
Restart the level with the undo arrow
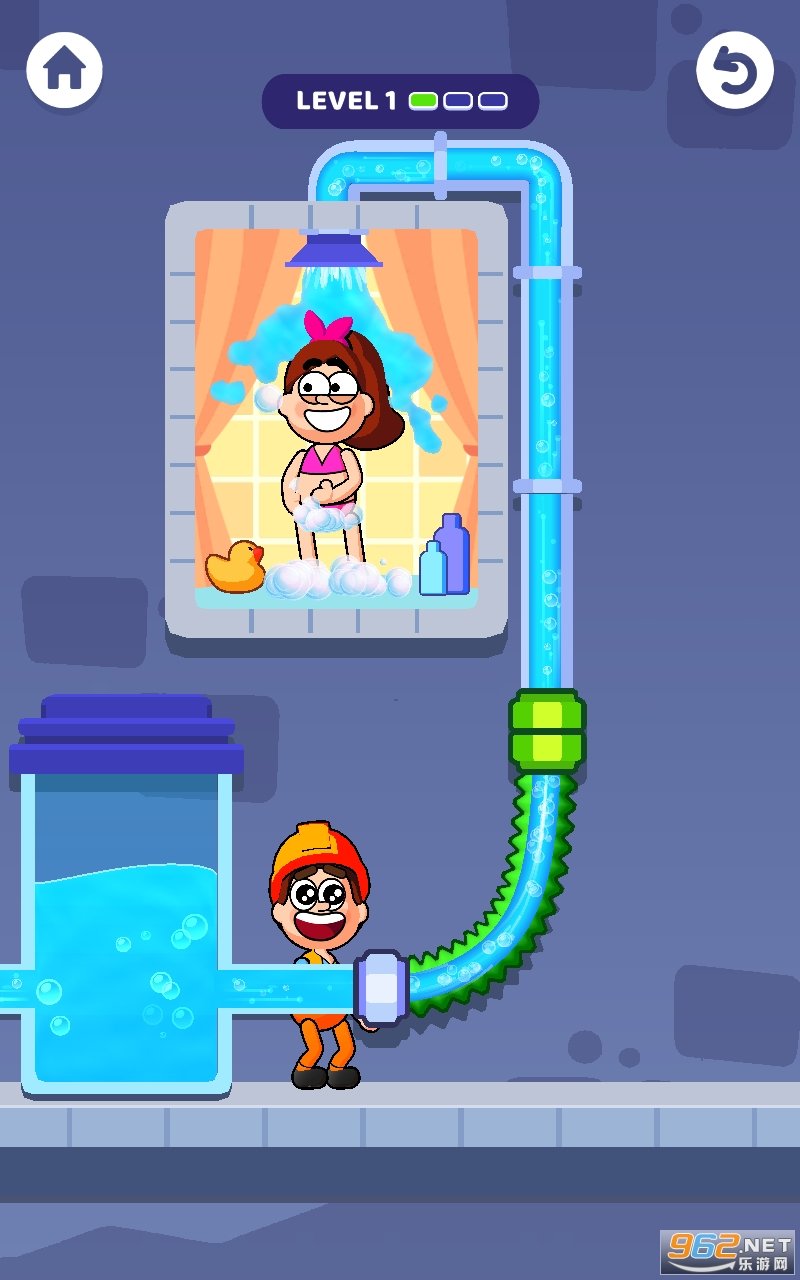pos(734,71)
